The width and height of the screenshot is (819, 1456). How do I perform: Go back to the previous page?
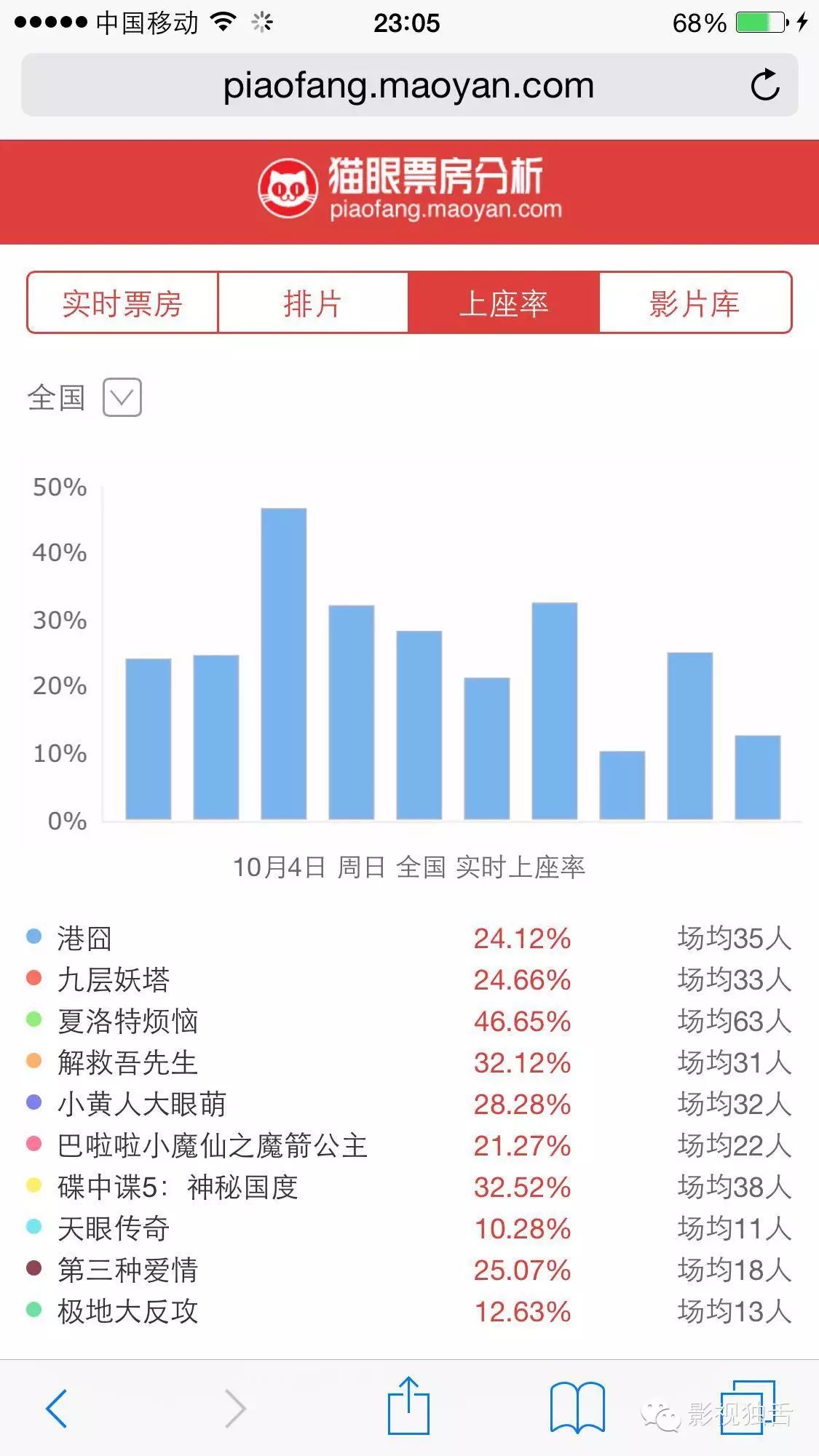coord(57,1409)
